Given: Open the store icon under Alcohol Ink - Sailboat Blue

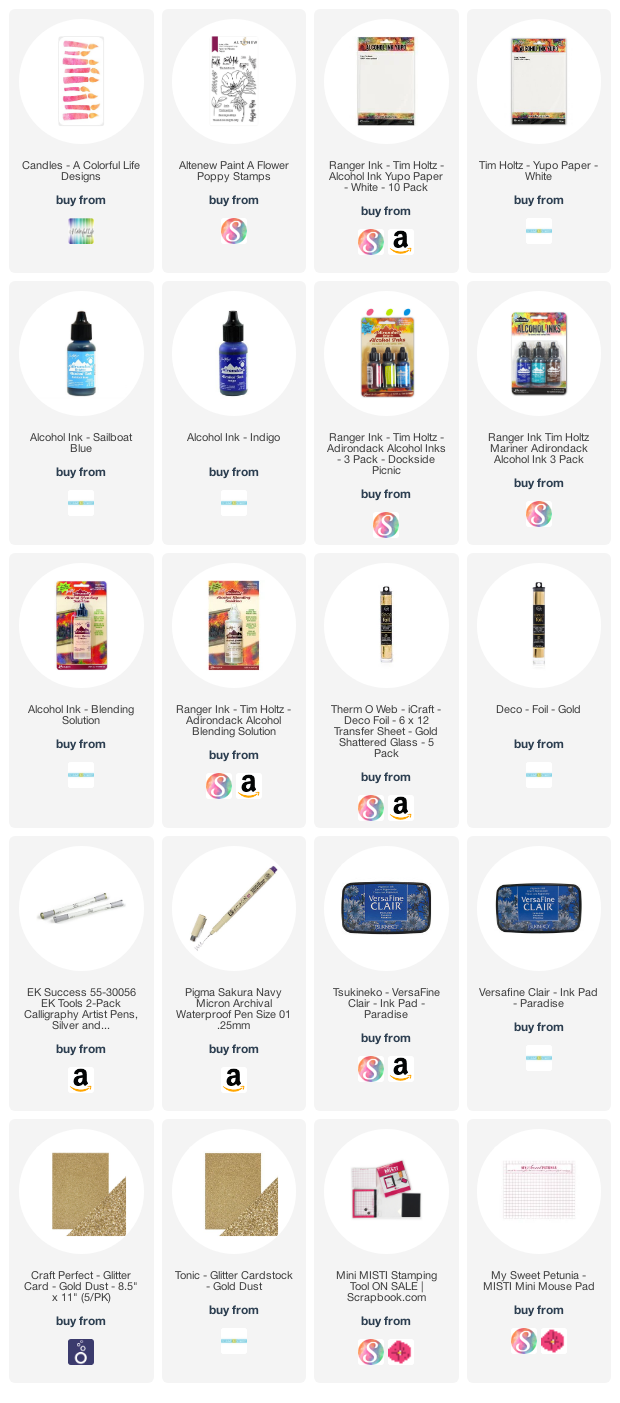Looking at the screenshot, I should (81, 503).
